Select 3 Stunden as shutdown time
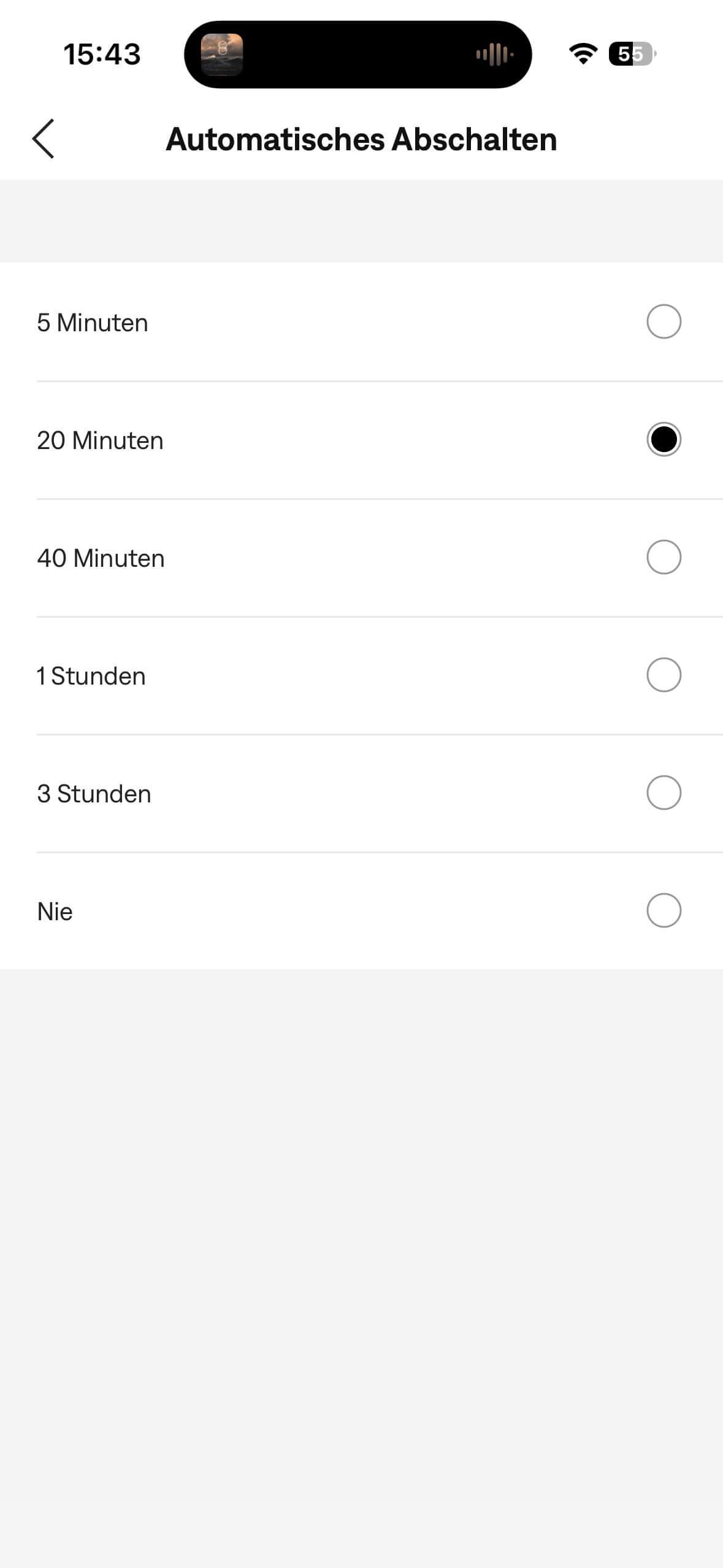 [x=664, y=793]
